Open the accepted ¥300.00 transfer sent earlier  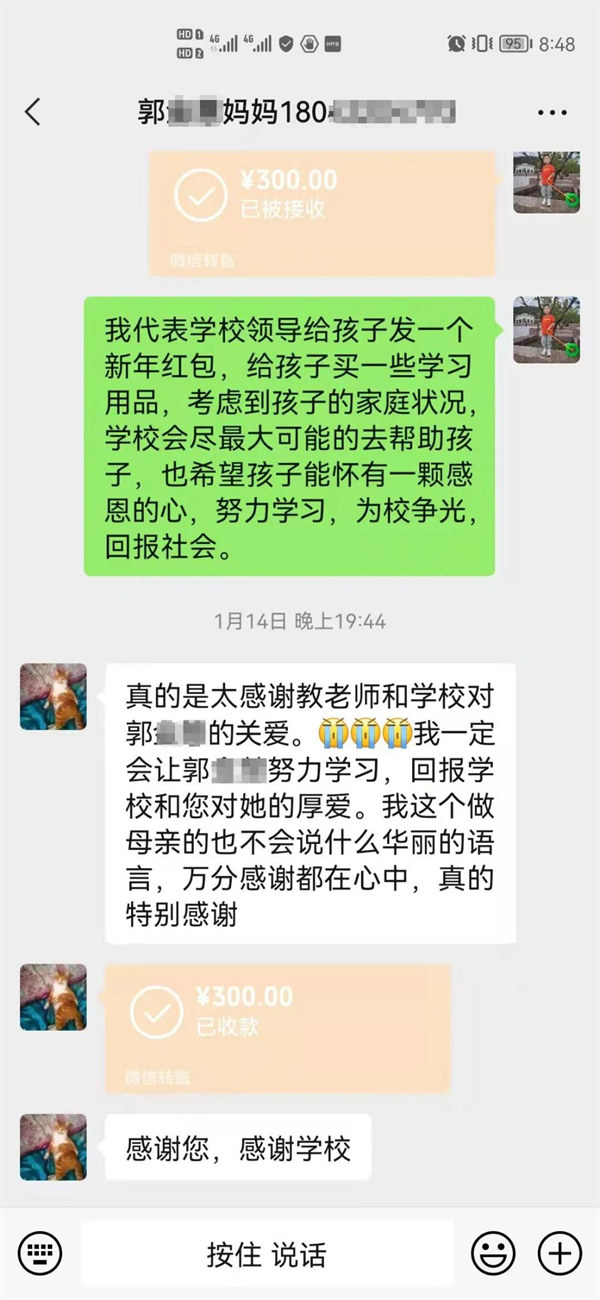pos(321,212)
